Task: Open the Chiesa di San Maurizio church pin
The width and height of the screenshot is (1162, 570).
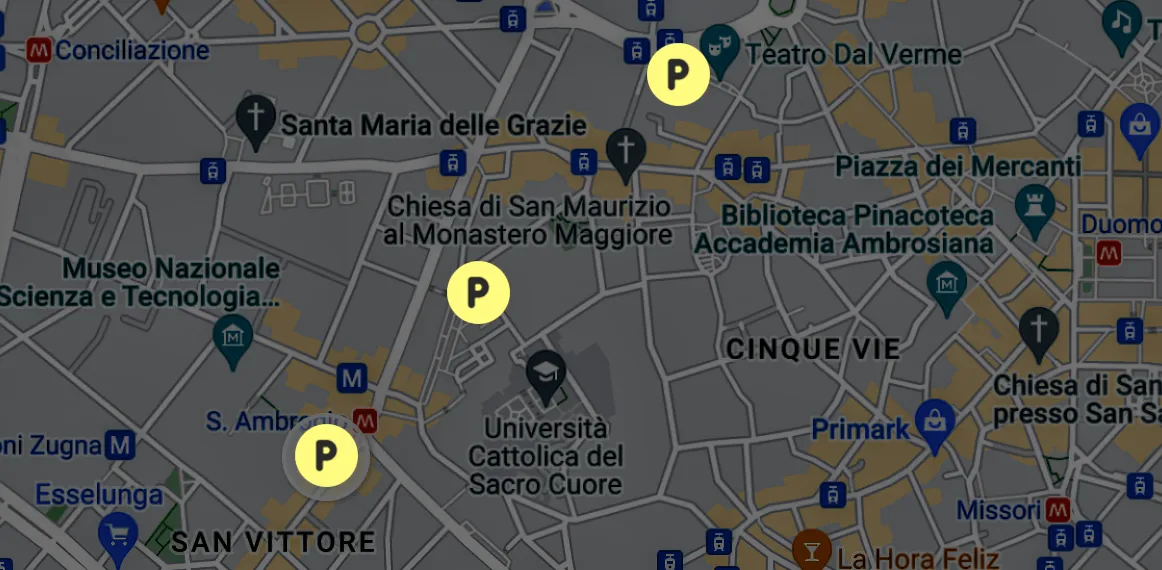Action: (626, 151)
